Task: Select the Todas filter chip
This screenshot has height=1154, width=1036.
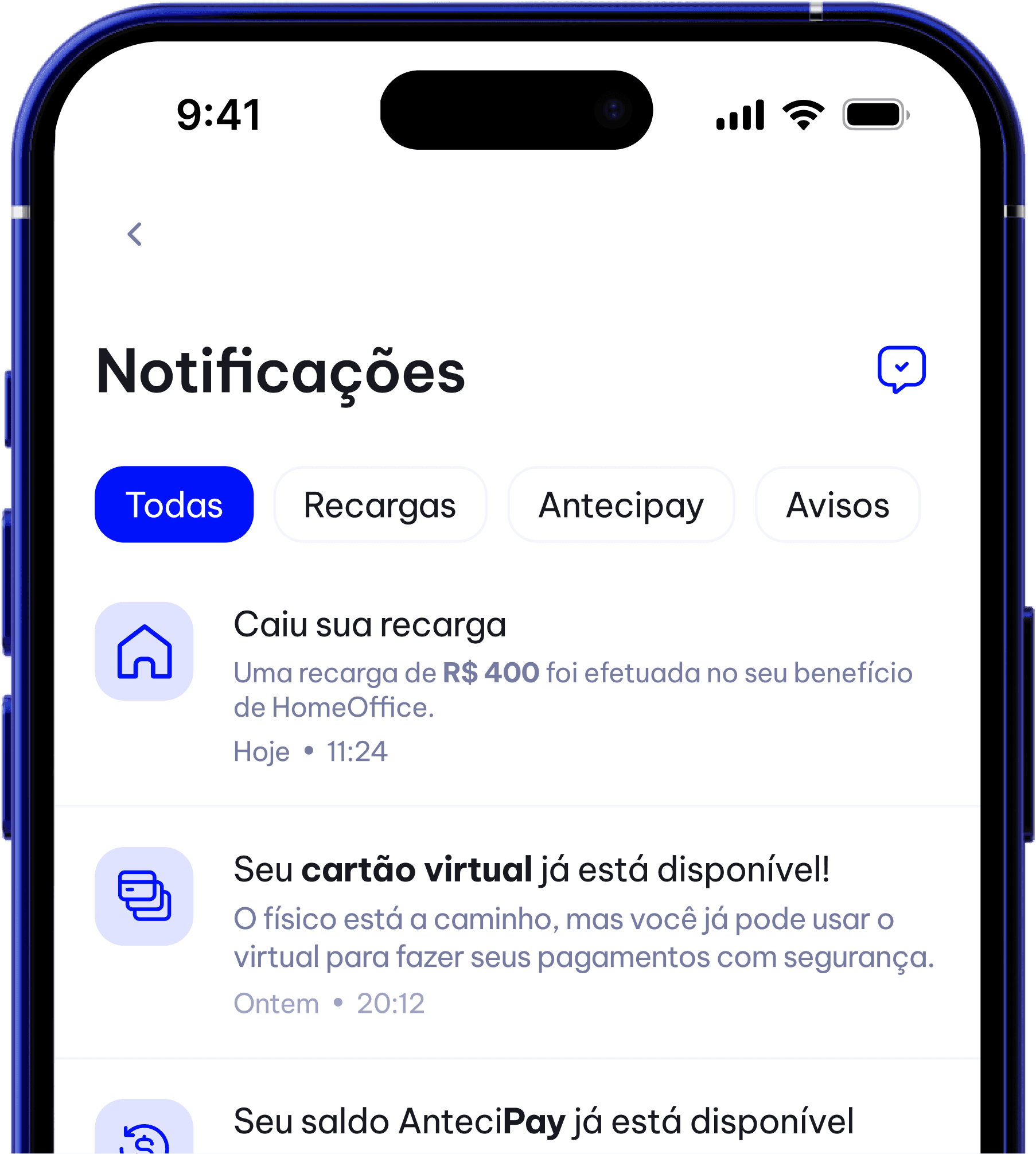Action: pyautogui.click(x=174, y=504)
